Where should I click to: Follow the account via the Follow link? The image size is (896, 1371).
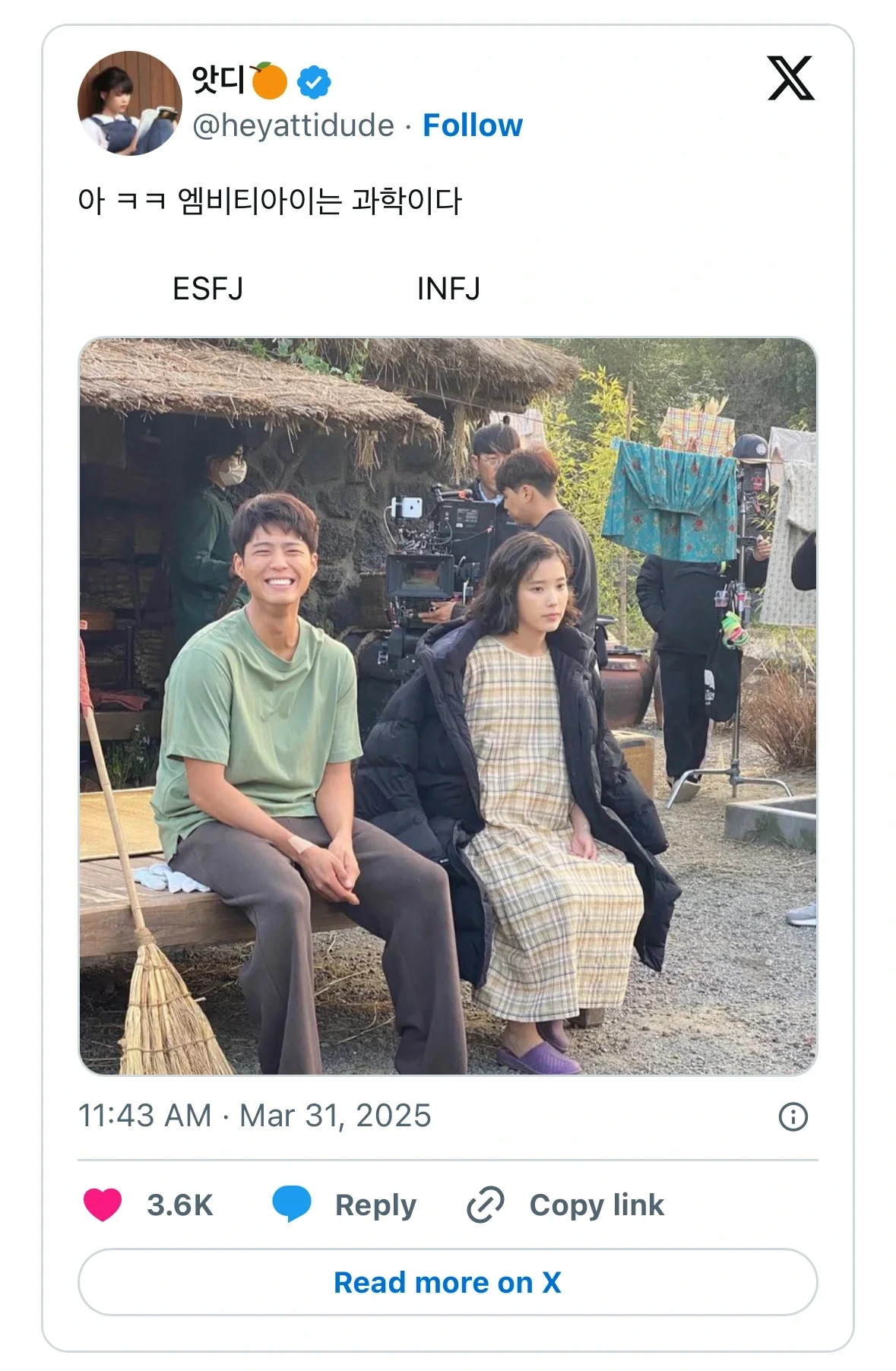(x=472, y=125)
